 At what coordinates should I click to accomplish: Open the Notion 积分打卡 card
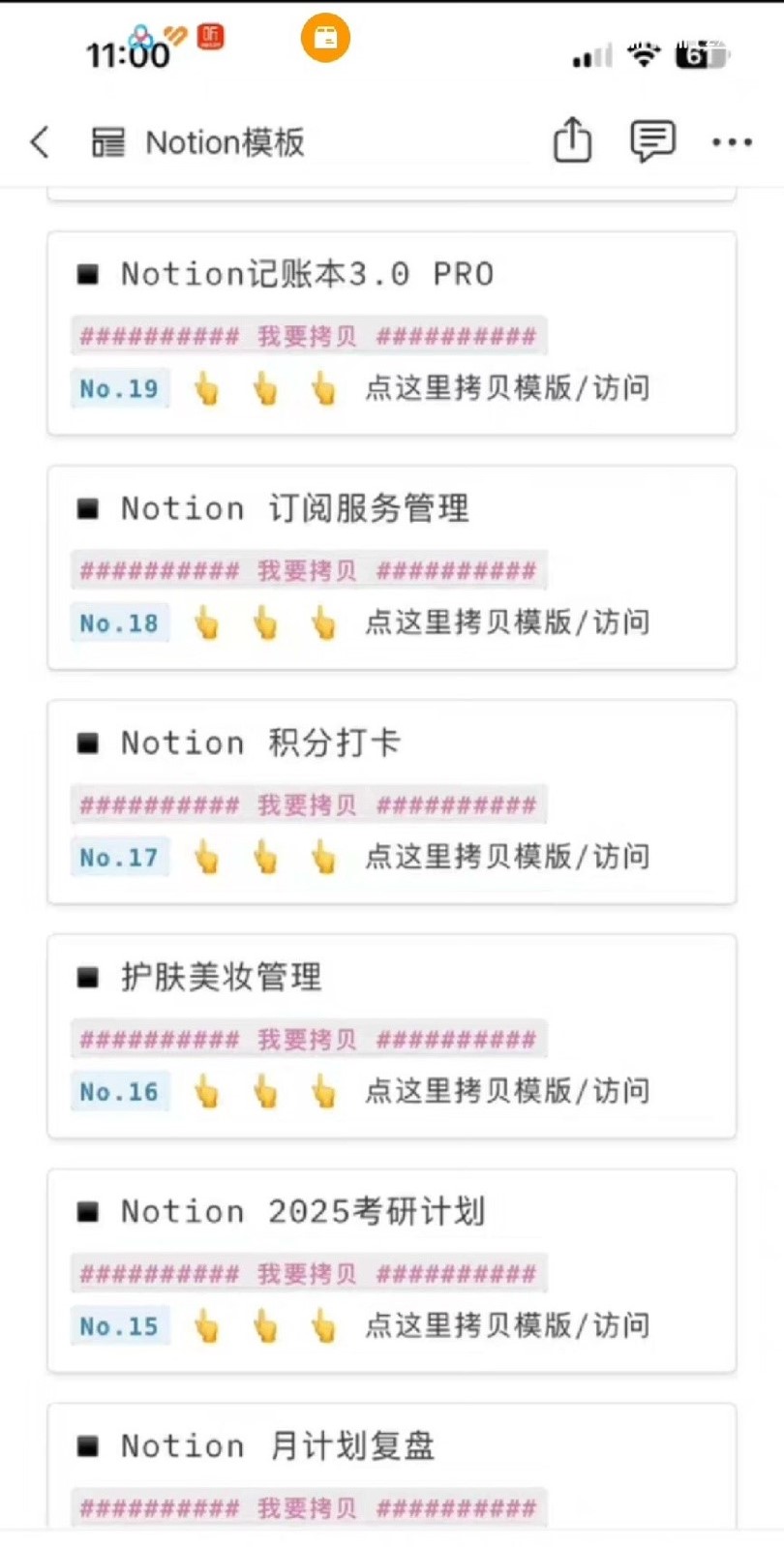point(261,743)
